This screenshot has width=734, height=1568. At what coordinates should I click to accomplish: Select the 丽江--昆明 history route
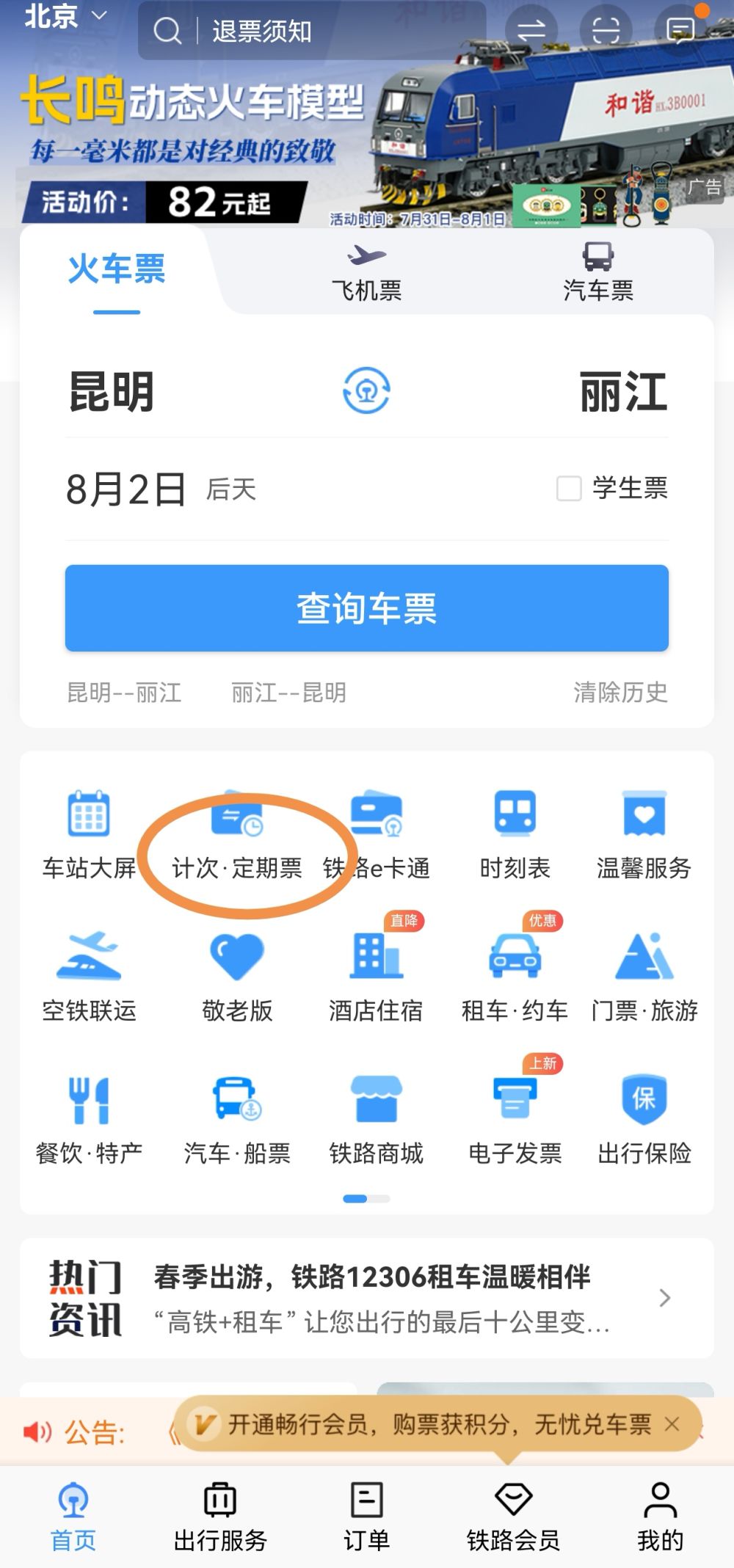coord(288,693)
